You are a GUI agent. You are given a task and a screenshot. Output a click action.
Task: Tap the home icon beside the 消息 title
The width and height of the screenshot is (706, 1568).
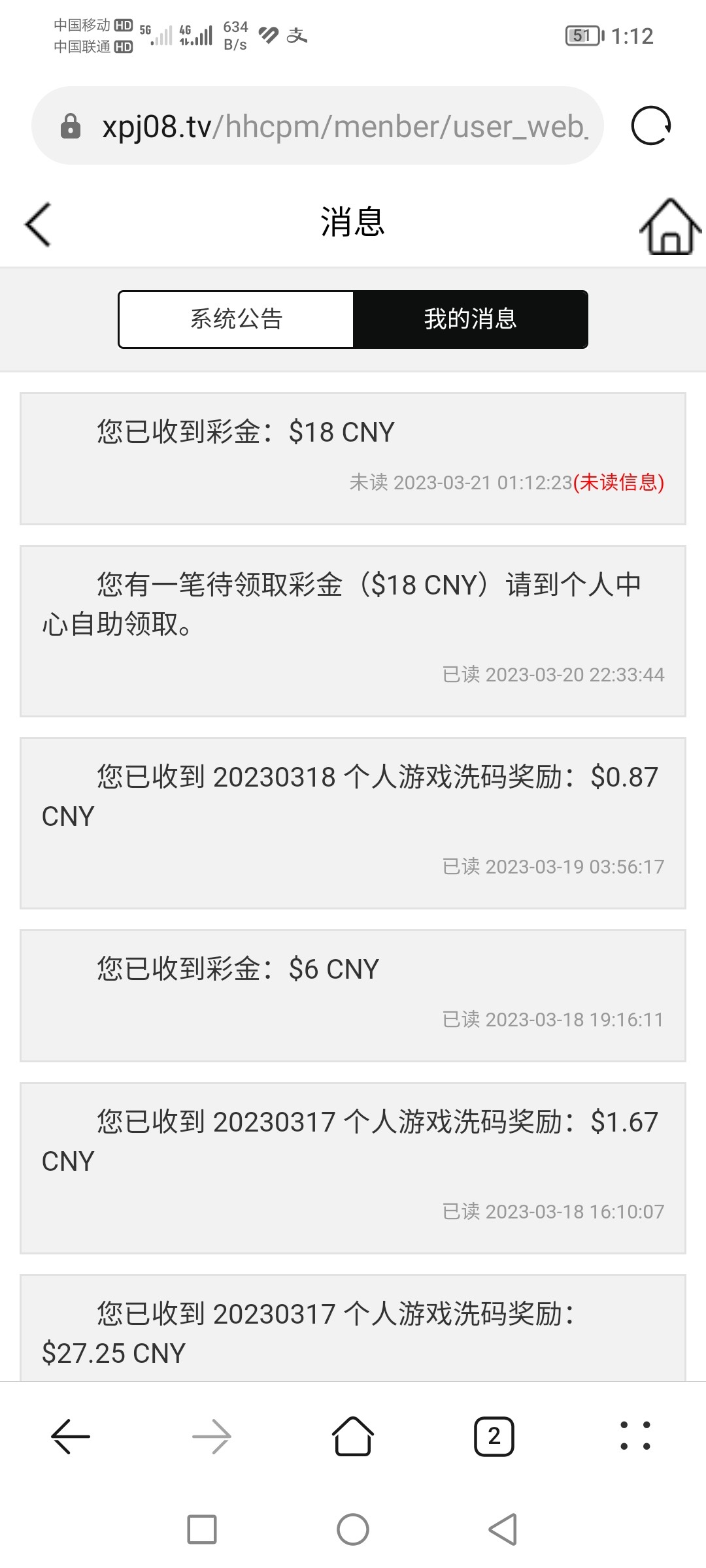coord(665,225)
